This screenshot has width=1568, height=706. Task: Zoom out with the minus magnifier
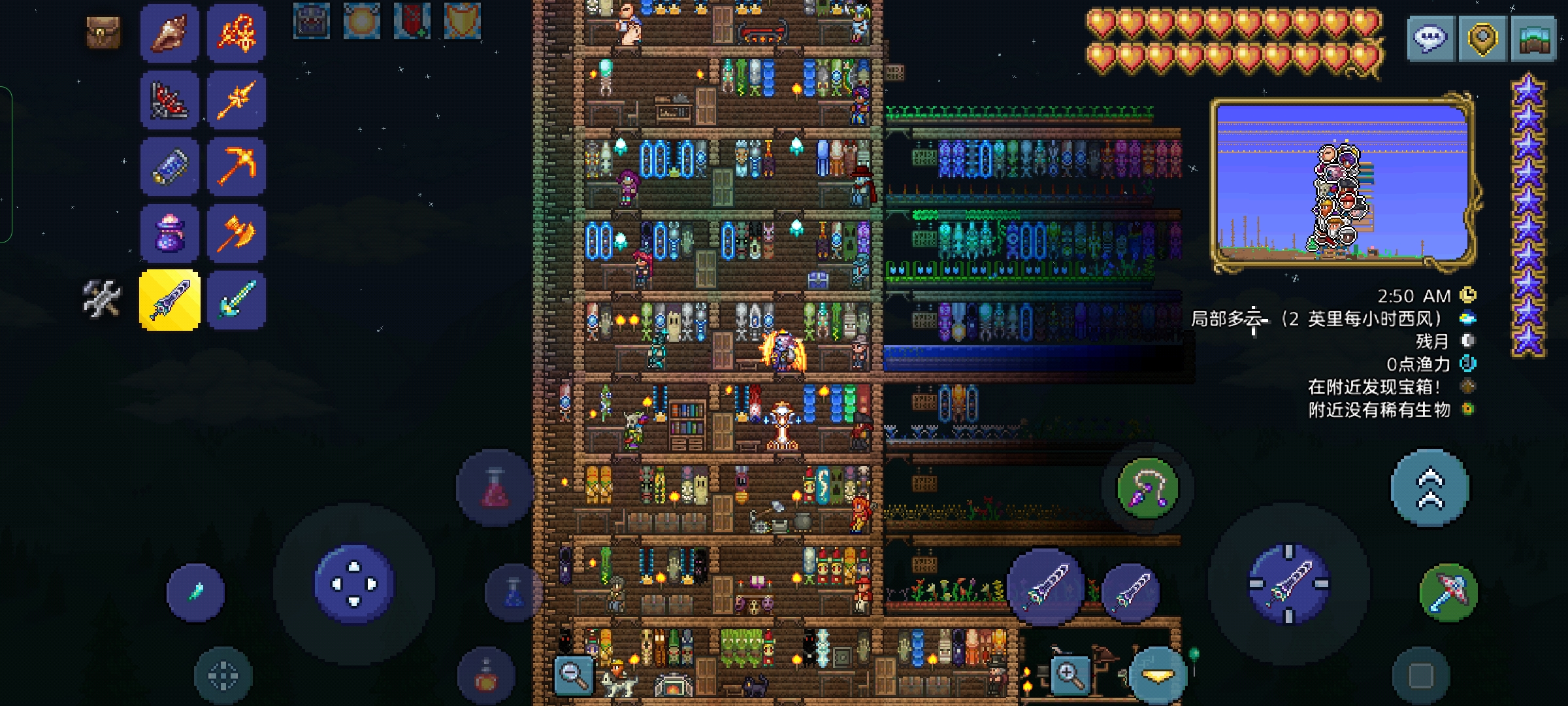[574, 675]
